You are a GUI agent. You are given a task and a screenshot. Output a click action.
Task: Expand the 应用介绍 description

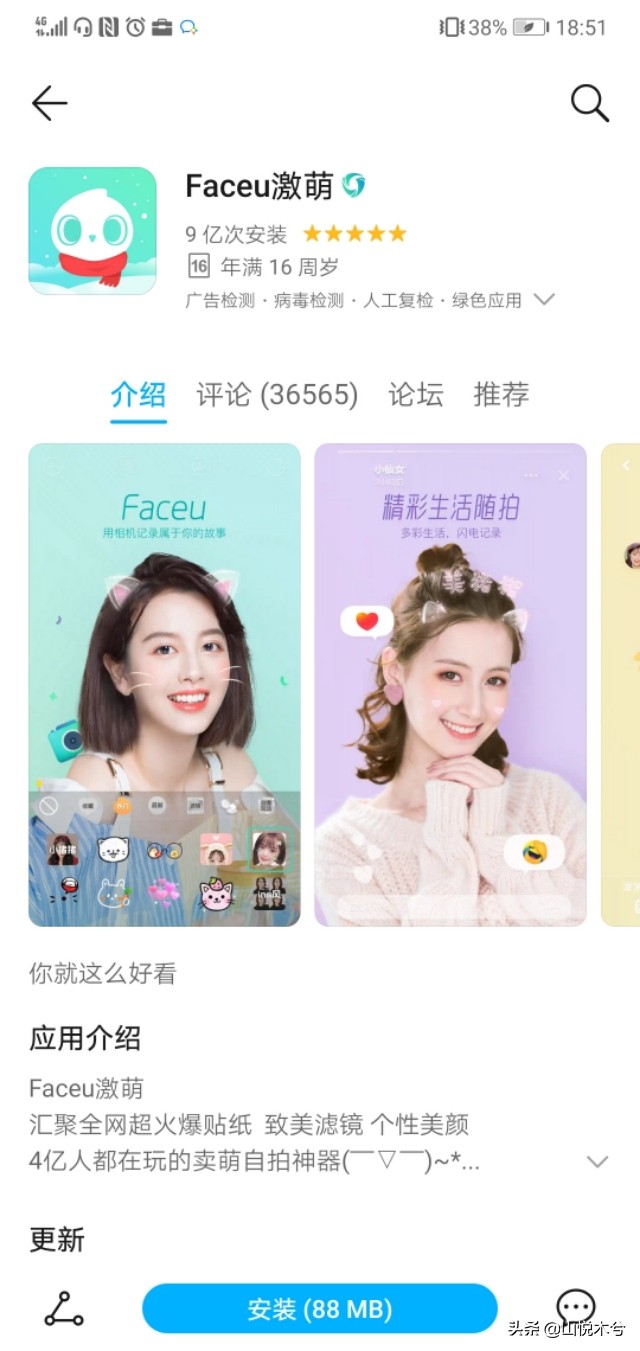pyautogui.click(x=597, y=1161)
